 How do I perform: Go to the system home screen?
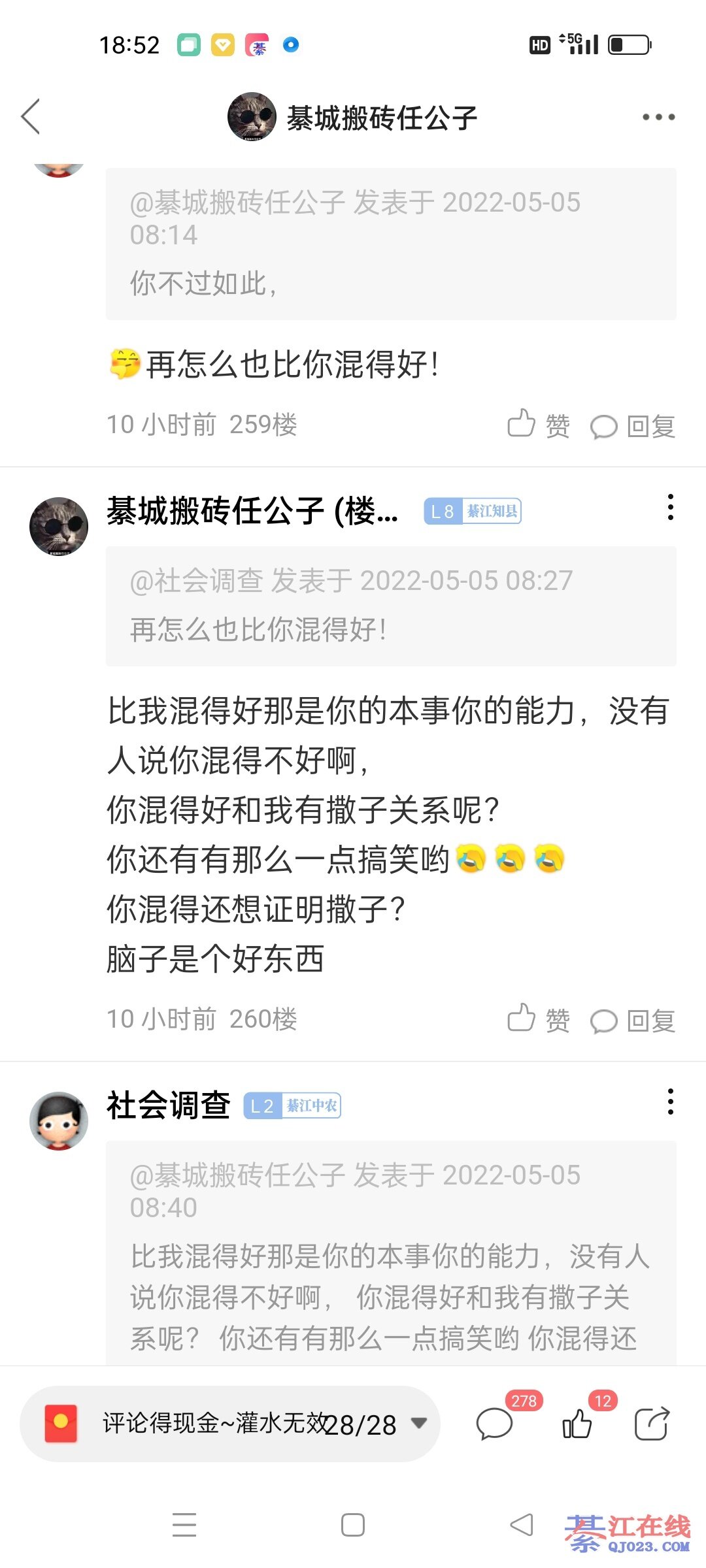[x=353, y=1526]
